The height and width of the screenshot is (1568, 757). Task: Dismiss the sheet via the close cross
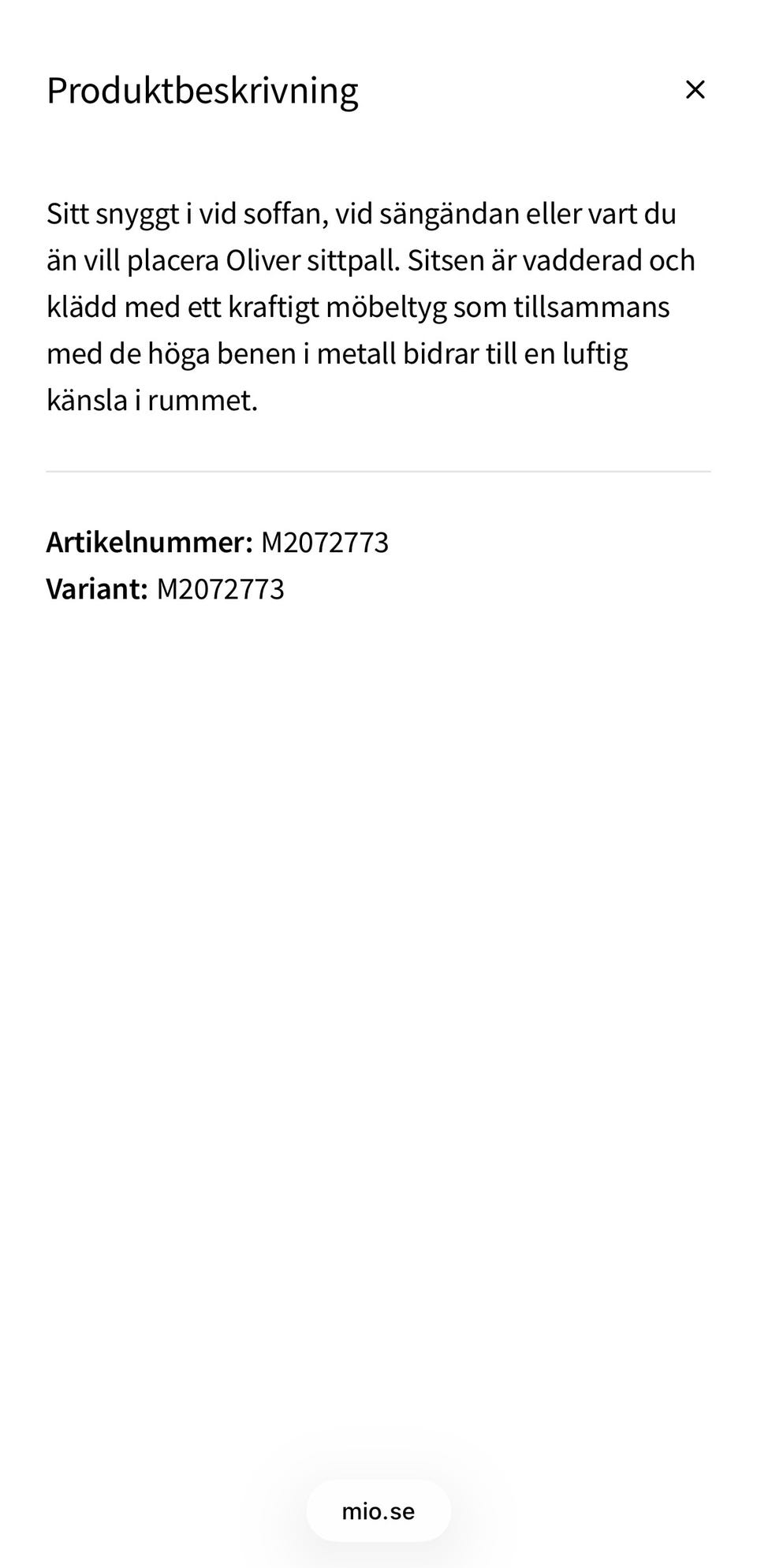point(696,89)
